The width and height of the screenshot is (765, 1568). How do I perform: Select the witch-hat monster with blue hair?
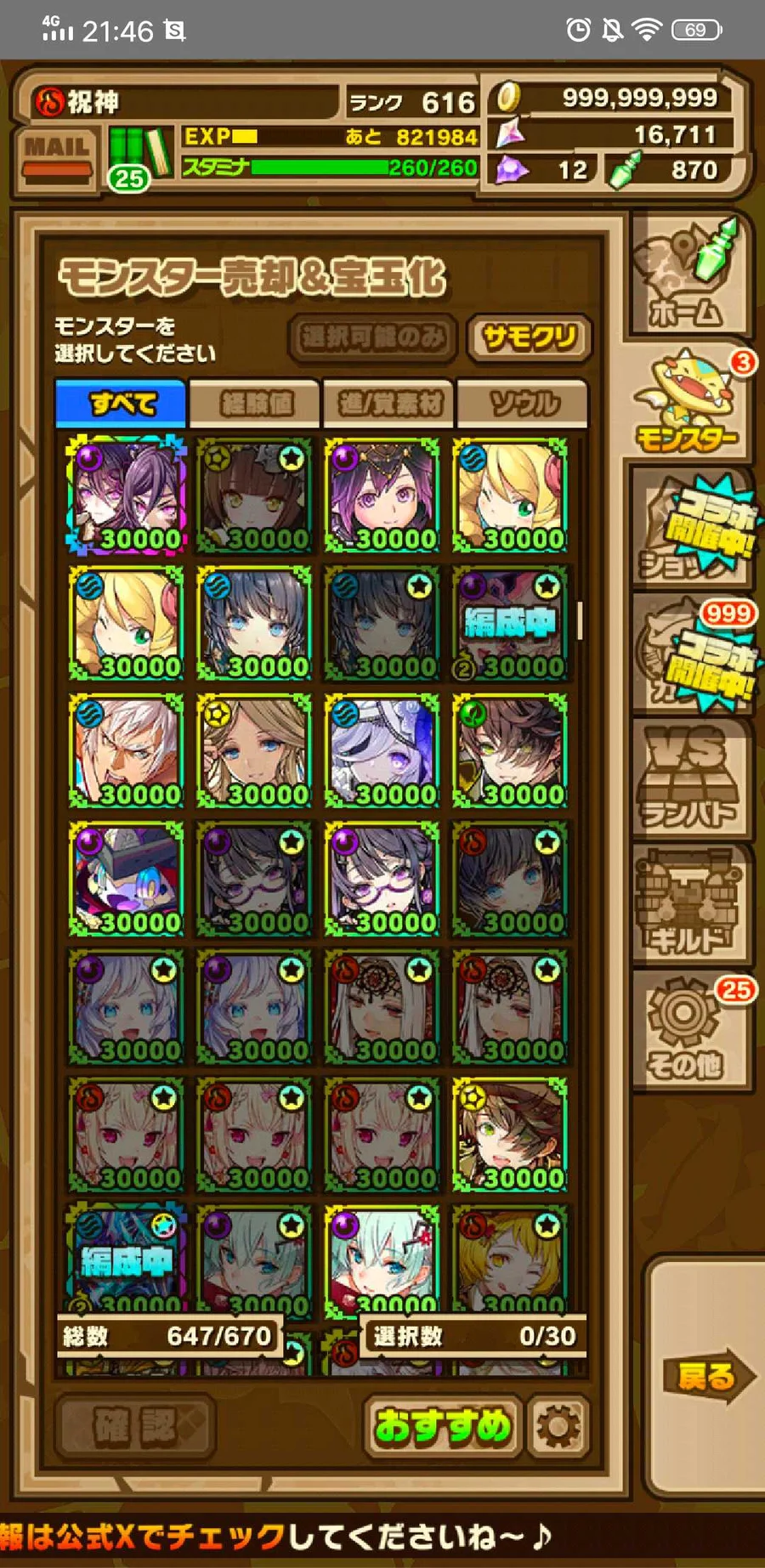click(126, 879)
